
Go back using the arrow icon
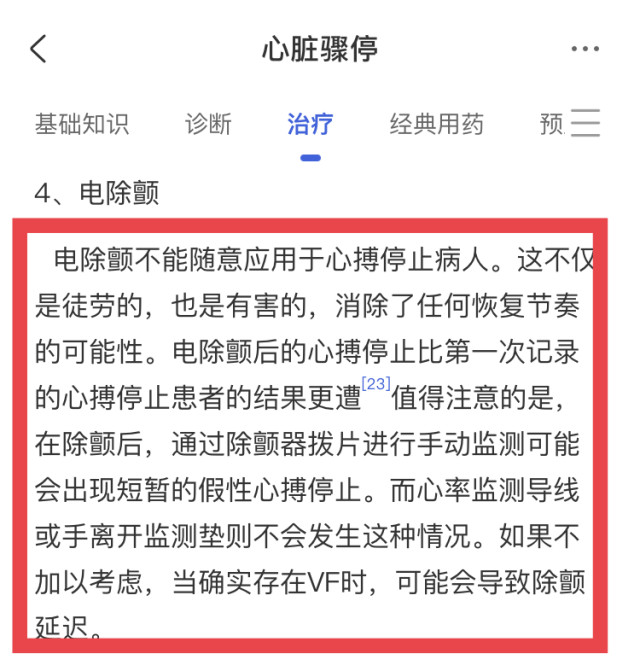[38, 48]
